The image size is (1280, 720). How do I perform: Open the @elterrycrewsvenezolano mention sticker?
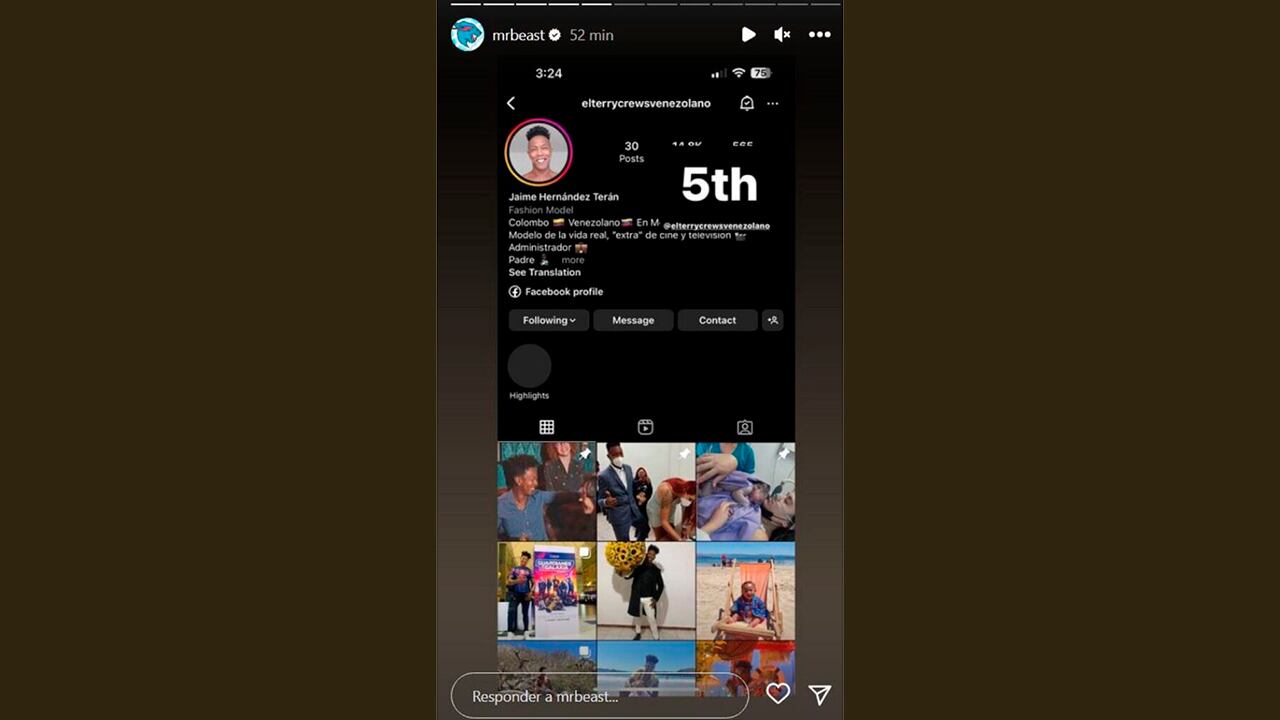716,226
